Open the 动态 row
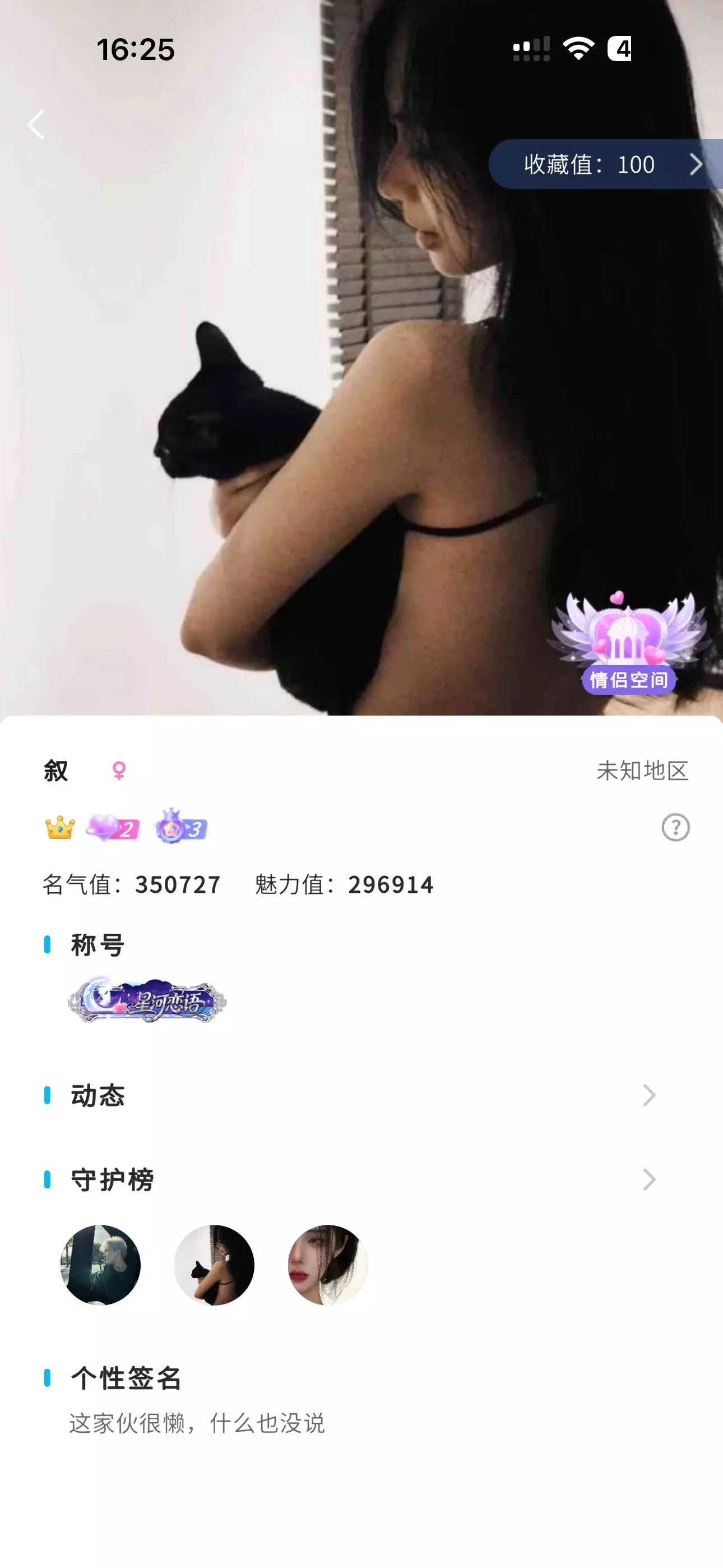 (x=361, y=1096)
